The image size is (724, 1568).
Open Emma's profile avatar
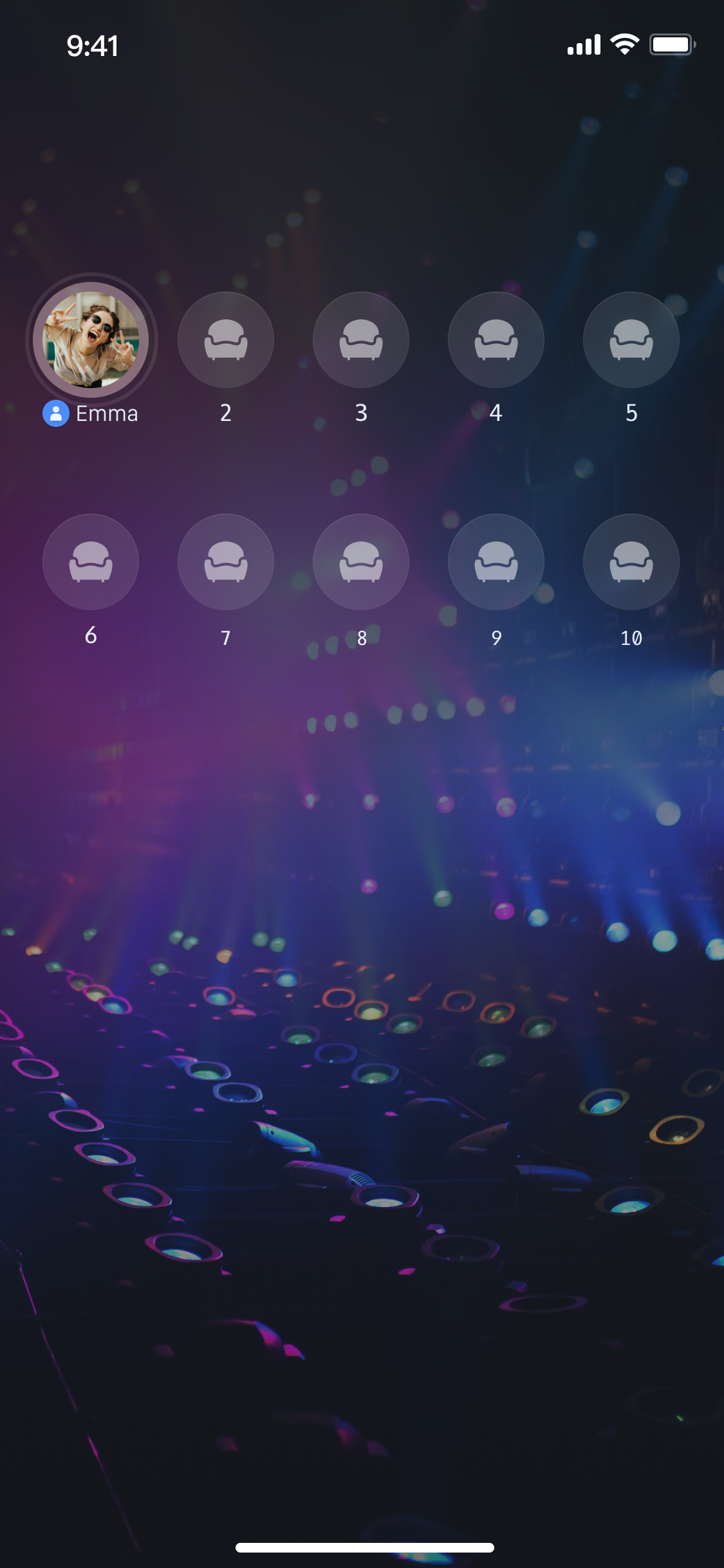[x=91, y=340]
